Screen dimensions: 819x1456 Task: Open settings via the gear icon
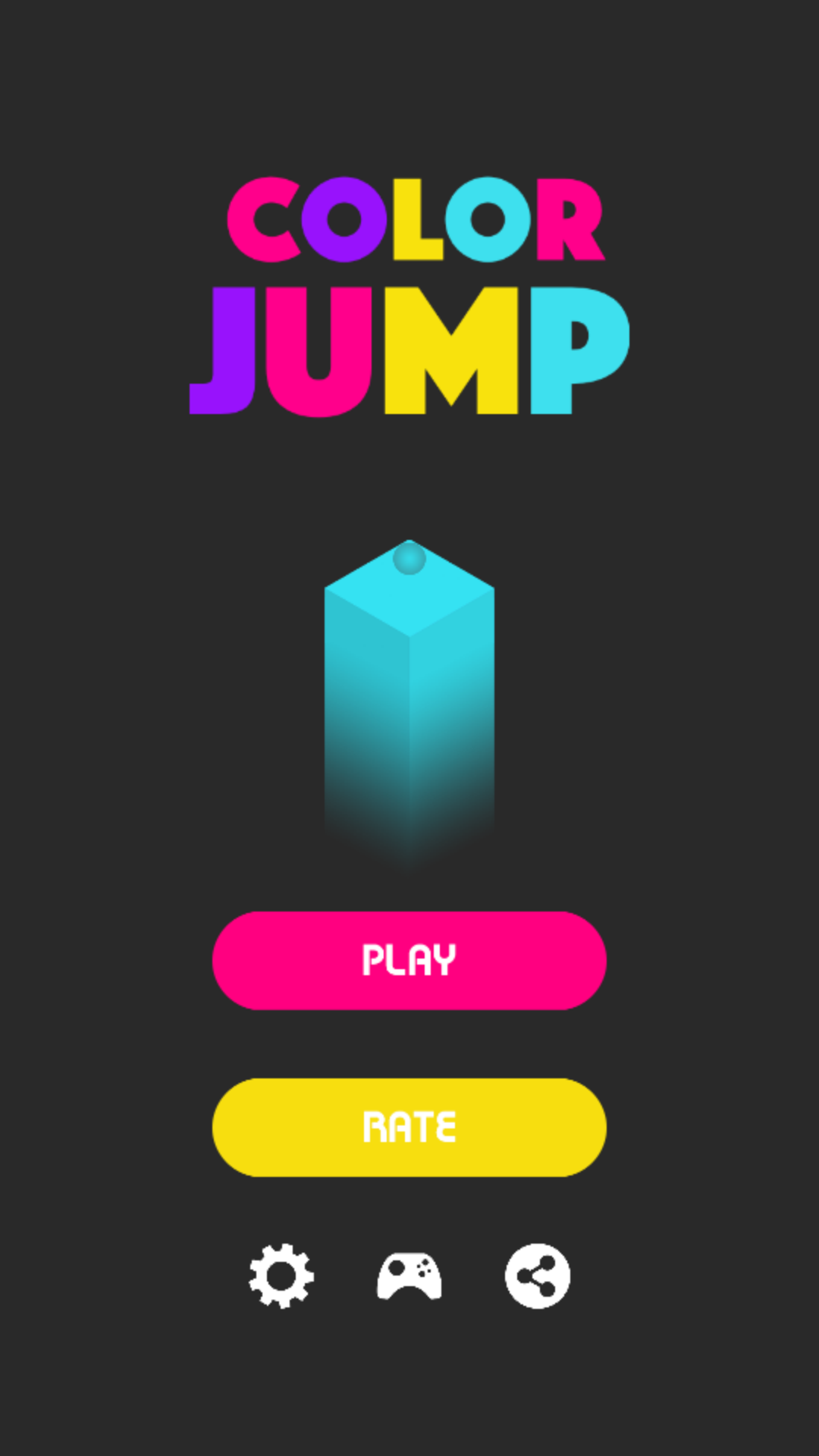[281, 1276]
